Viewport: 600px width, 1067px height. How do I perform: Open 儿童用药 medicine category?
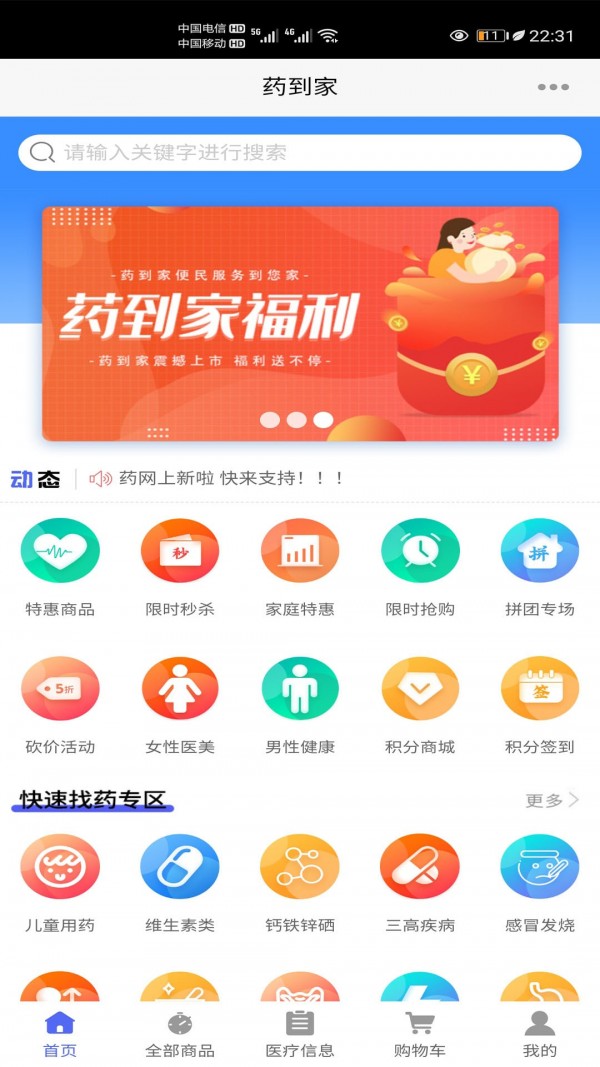(x=60, y=881)
